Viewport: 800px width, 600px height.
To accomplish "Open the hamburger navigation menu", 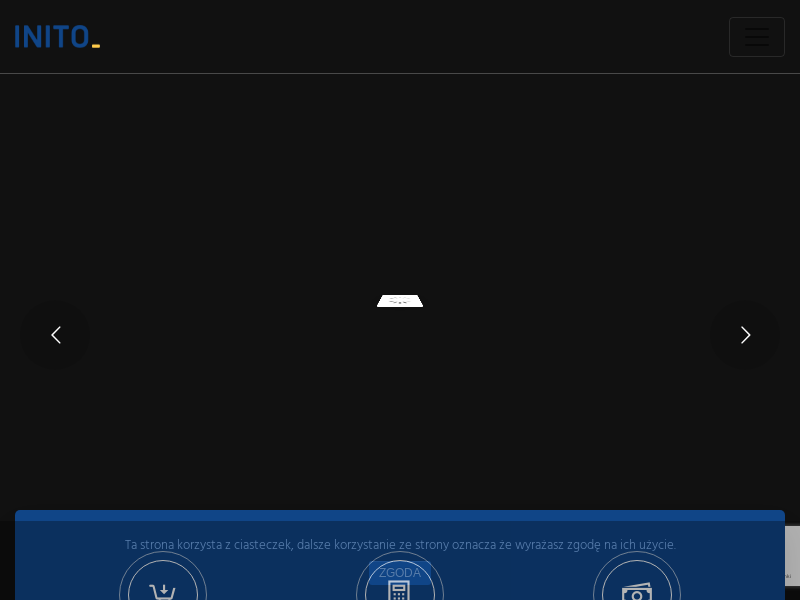I will click(756, 37).
